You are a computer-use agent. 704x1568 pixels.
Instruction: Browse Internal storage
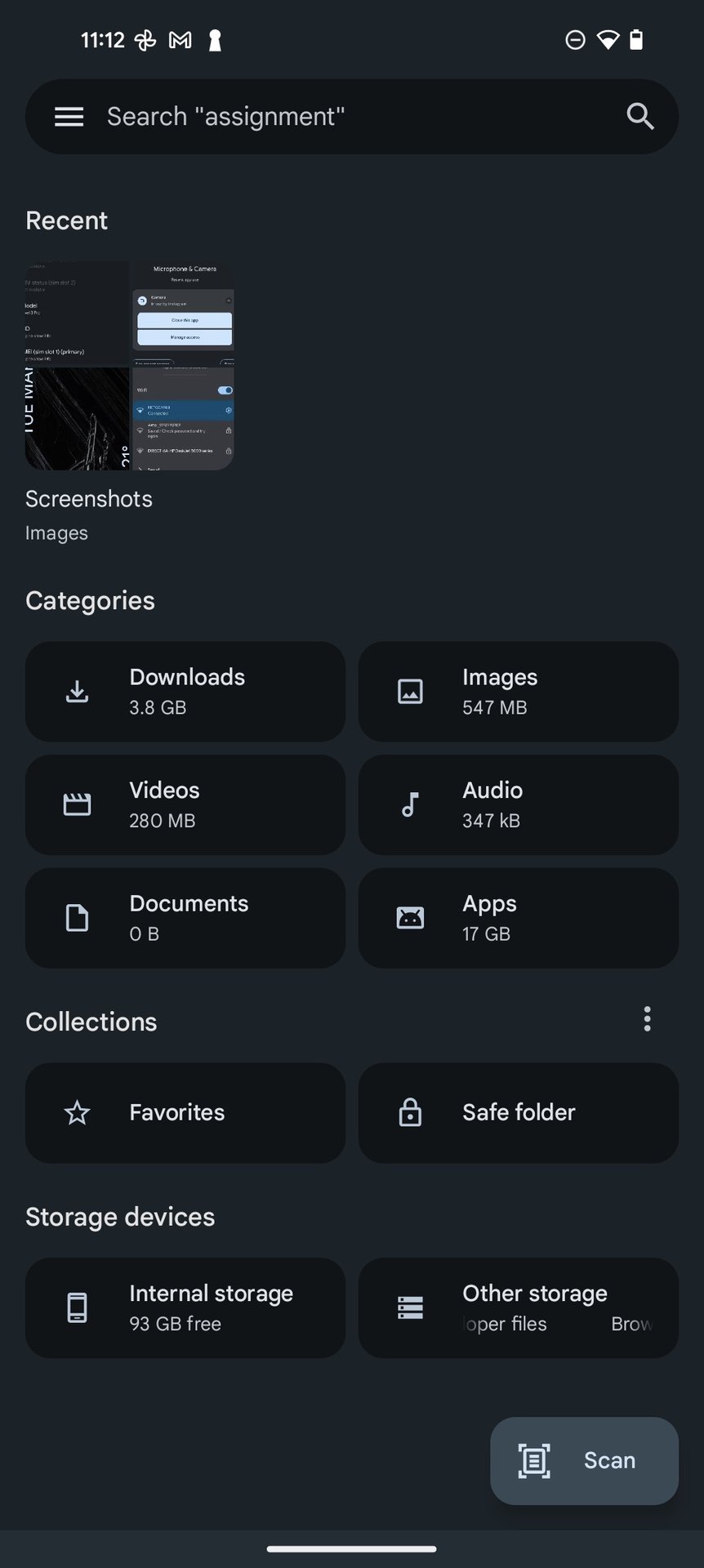pyautogui.click(x=185, y=1307)
